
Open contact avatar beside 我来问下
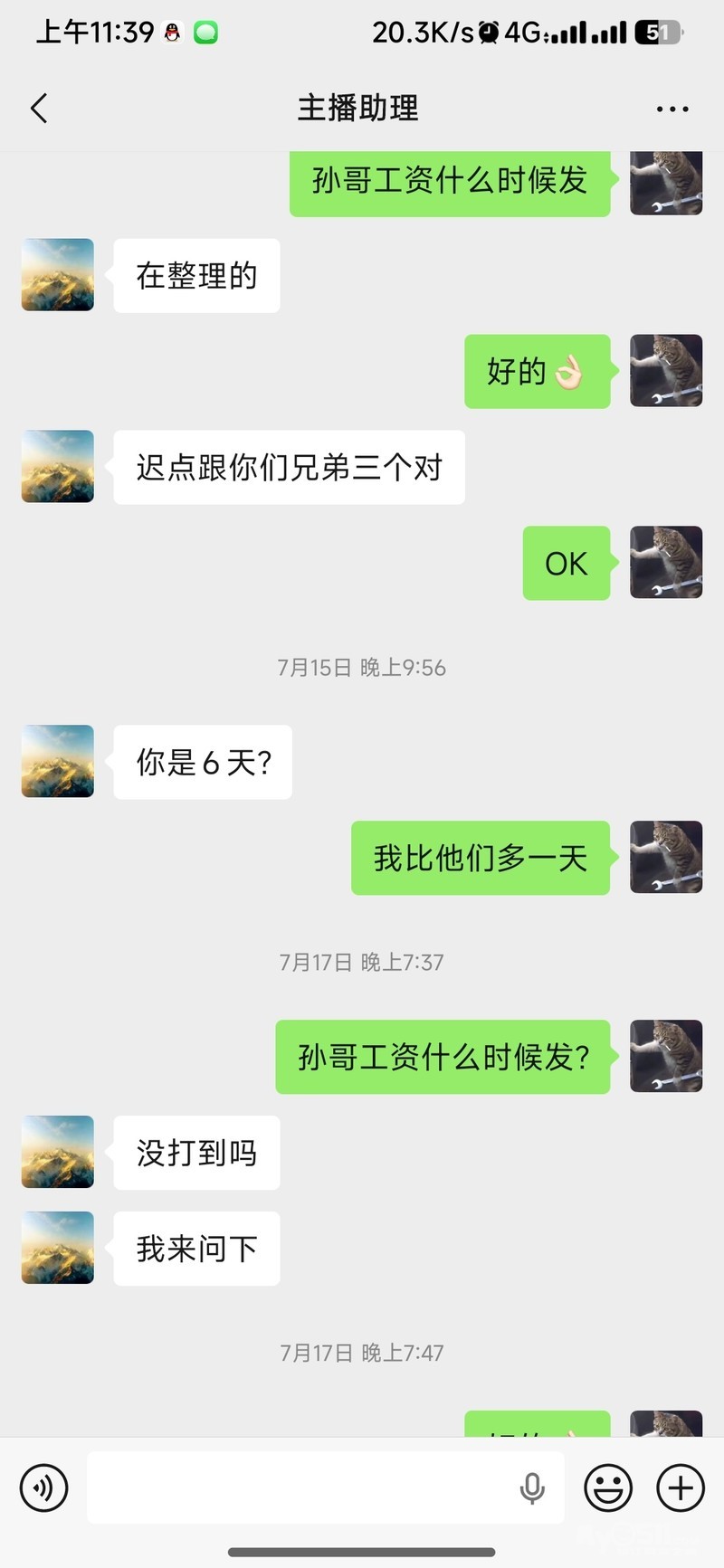[x=58, y=1248]
